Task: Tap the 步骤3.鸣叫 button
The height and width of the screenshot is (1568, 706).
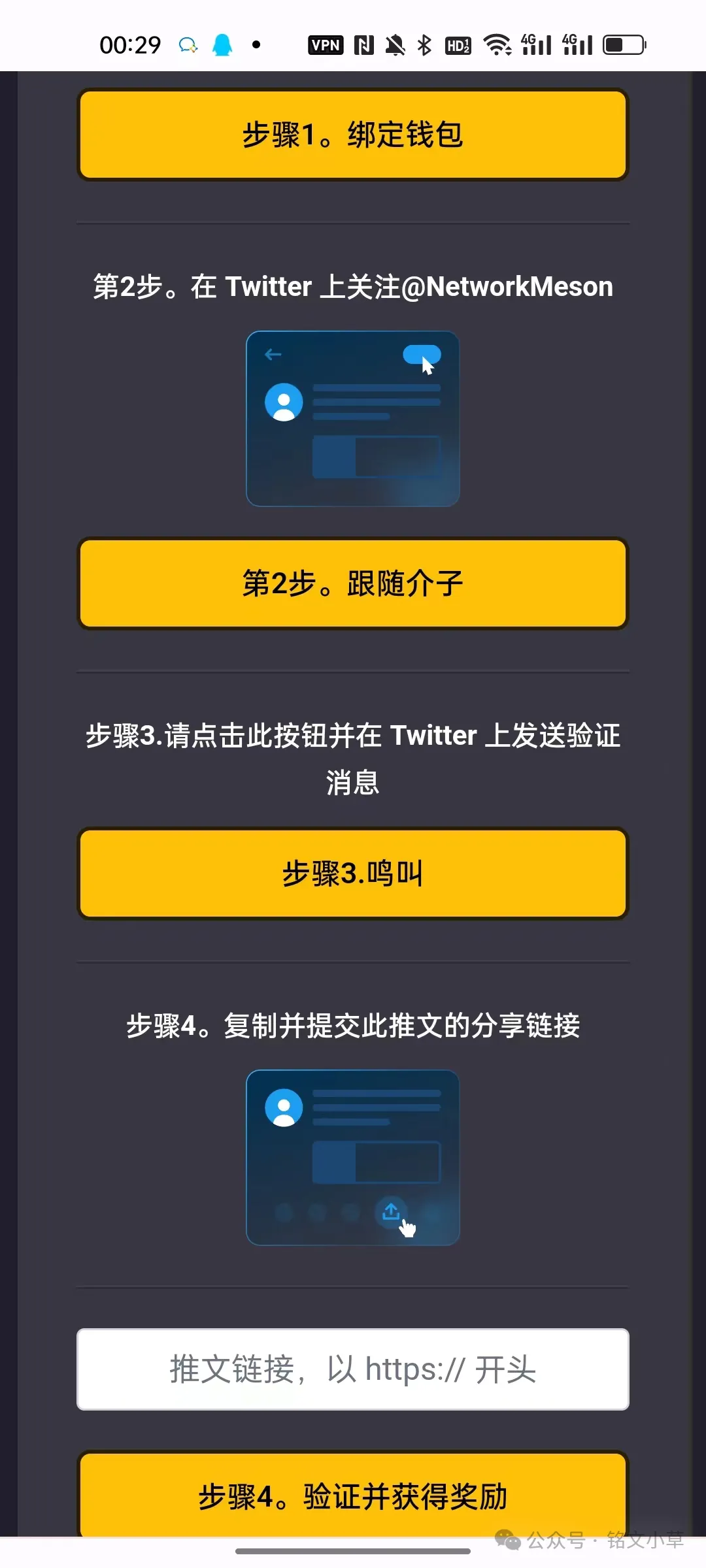Action: coord(353,874)
